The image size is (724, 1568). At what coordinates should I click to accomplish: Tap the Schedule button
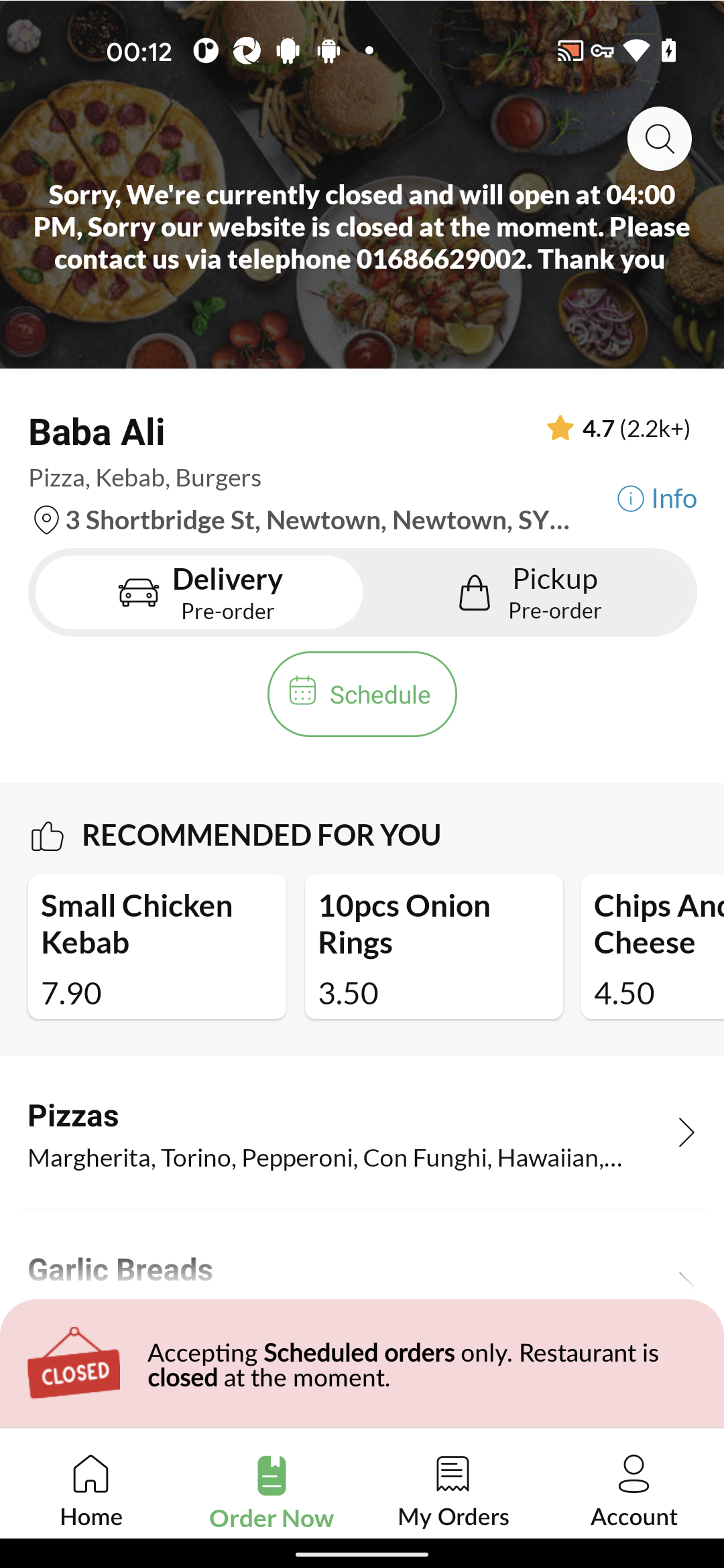[362, 694]
